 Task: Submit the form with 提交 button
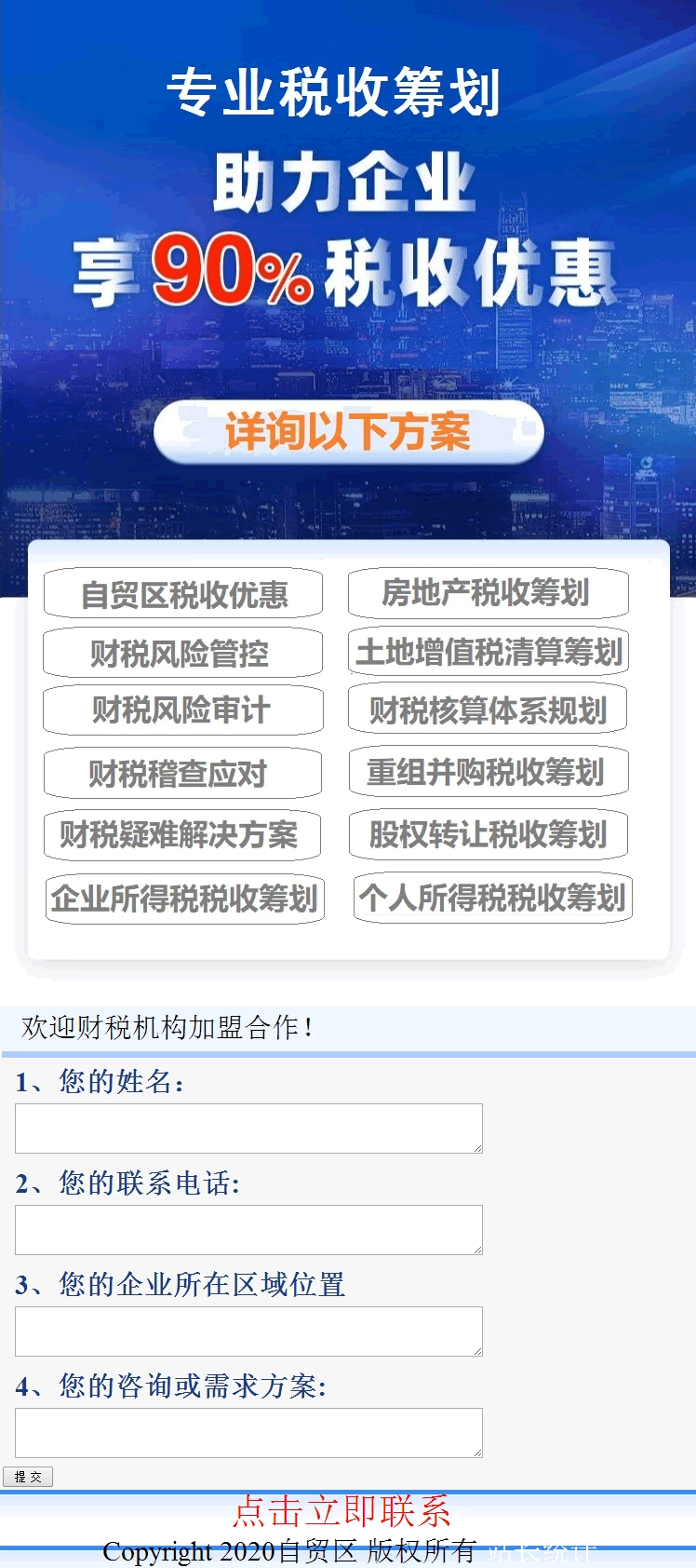(28, 1477)
